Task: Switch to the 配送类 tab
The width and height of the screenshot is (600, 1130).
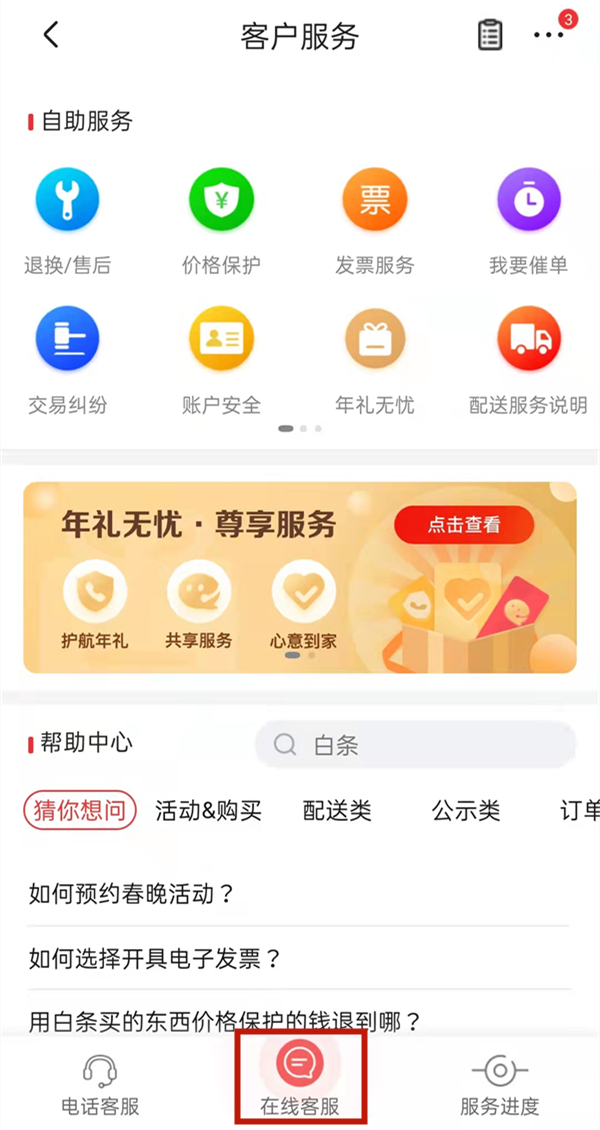Action: point(337,811)
